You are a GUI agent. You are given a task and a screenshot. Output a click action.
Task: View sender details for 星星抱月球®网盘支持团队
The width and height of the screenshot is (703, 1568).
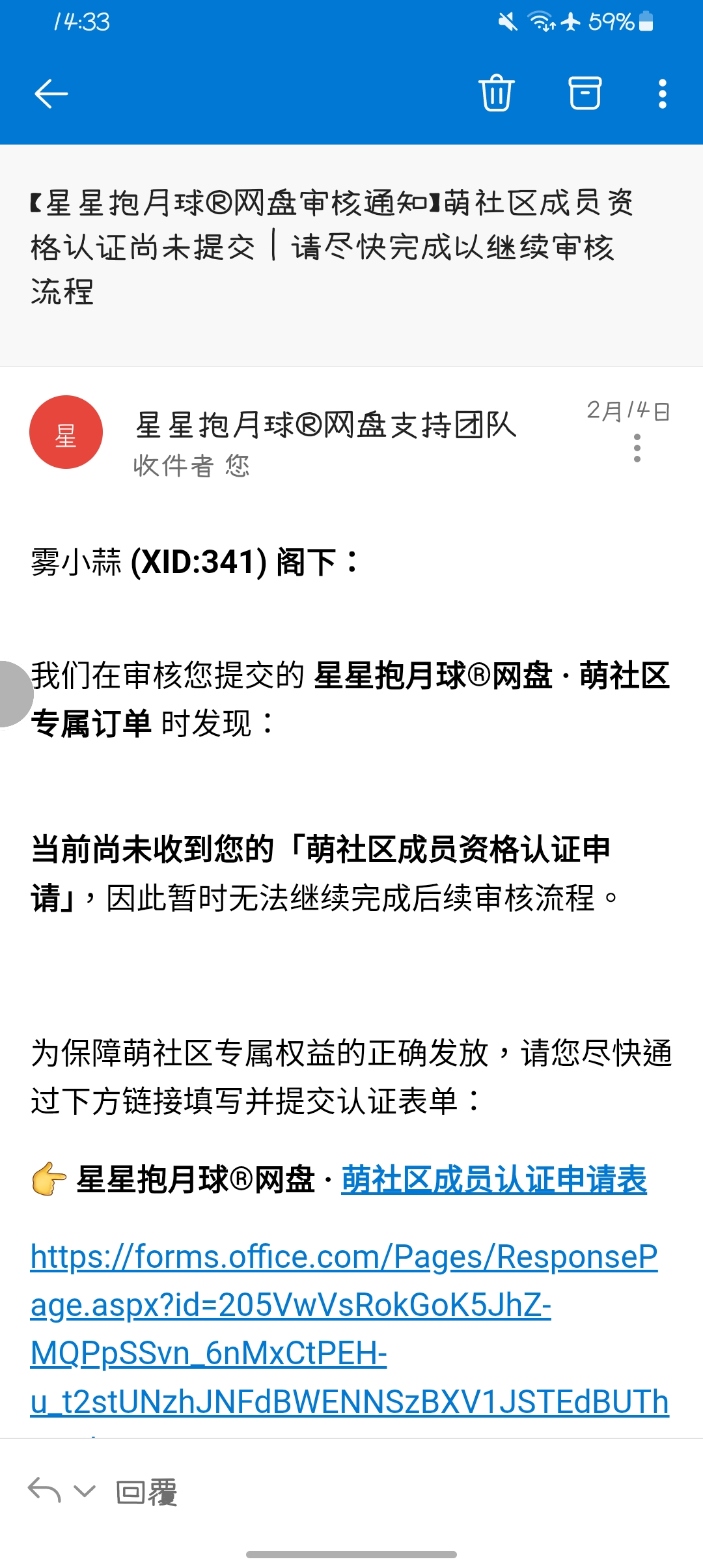325,426
